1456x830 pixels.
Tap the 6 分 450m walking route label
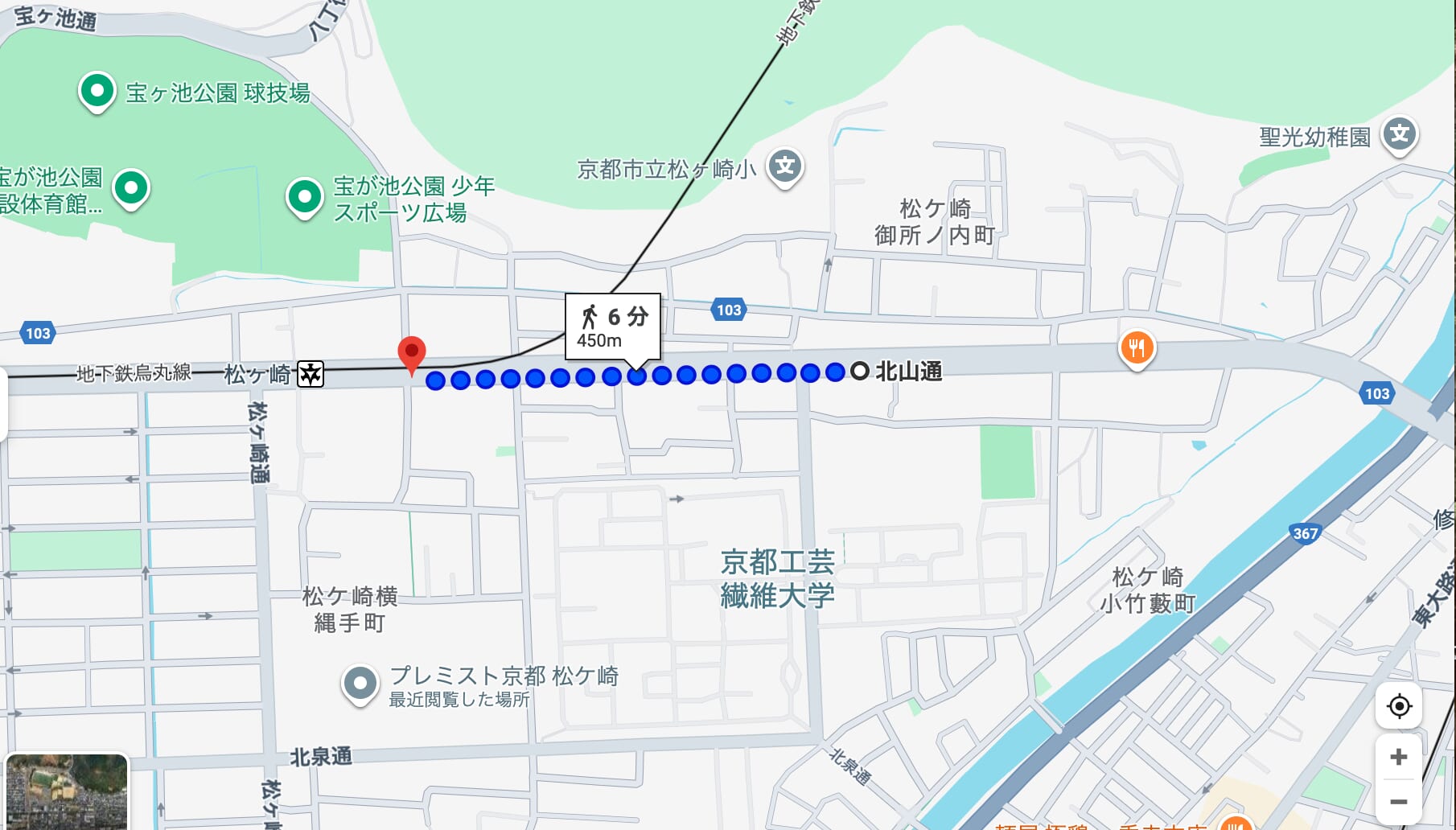tap(612, 327)
